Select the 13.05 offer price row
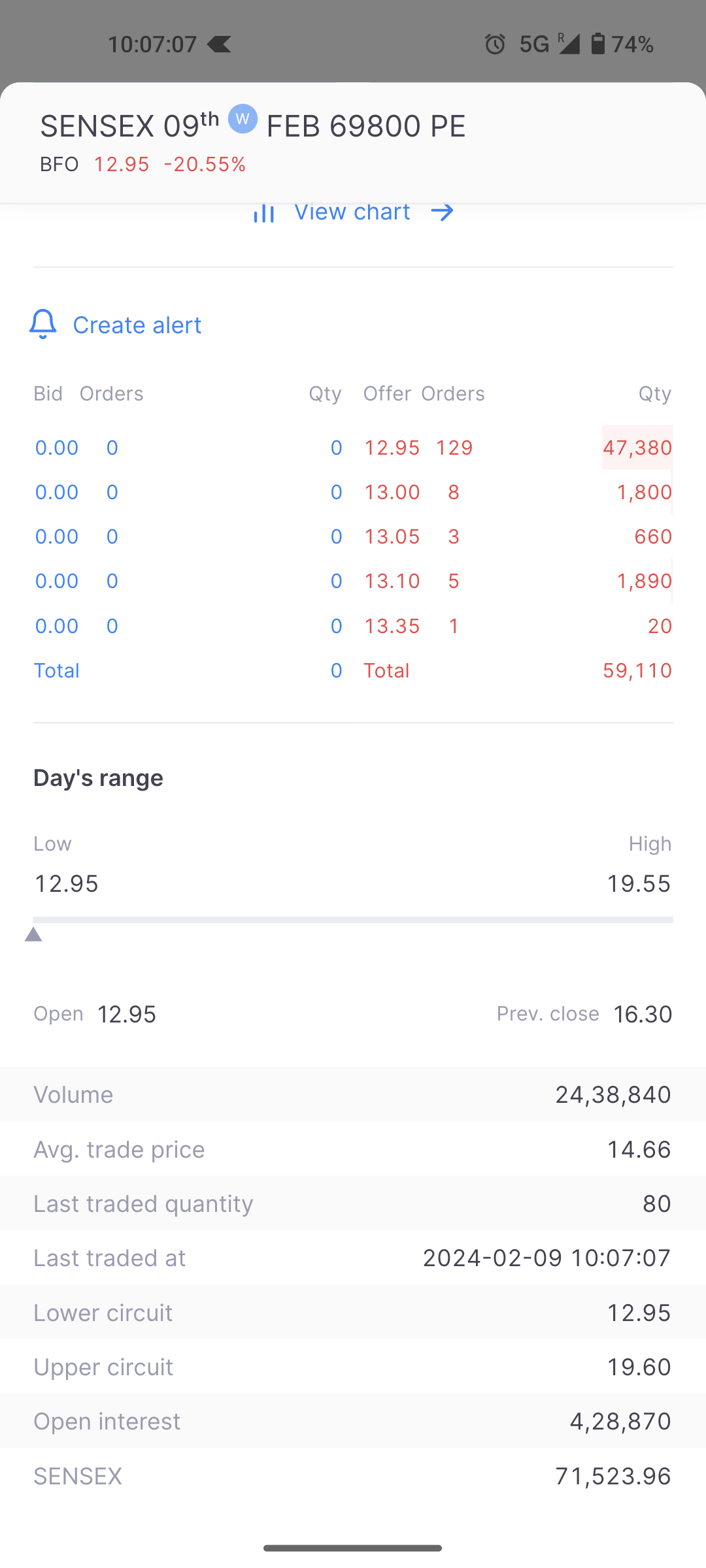Screen dimensions: 706x1568 click(x=518, y=536)
